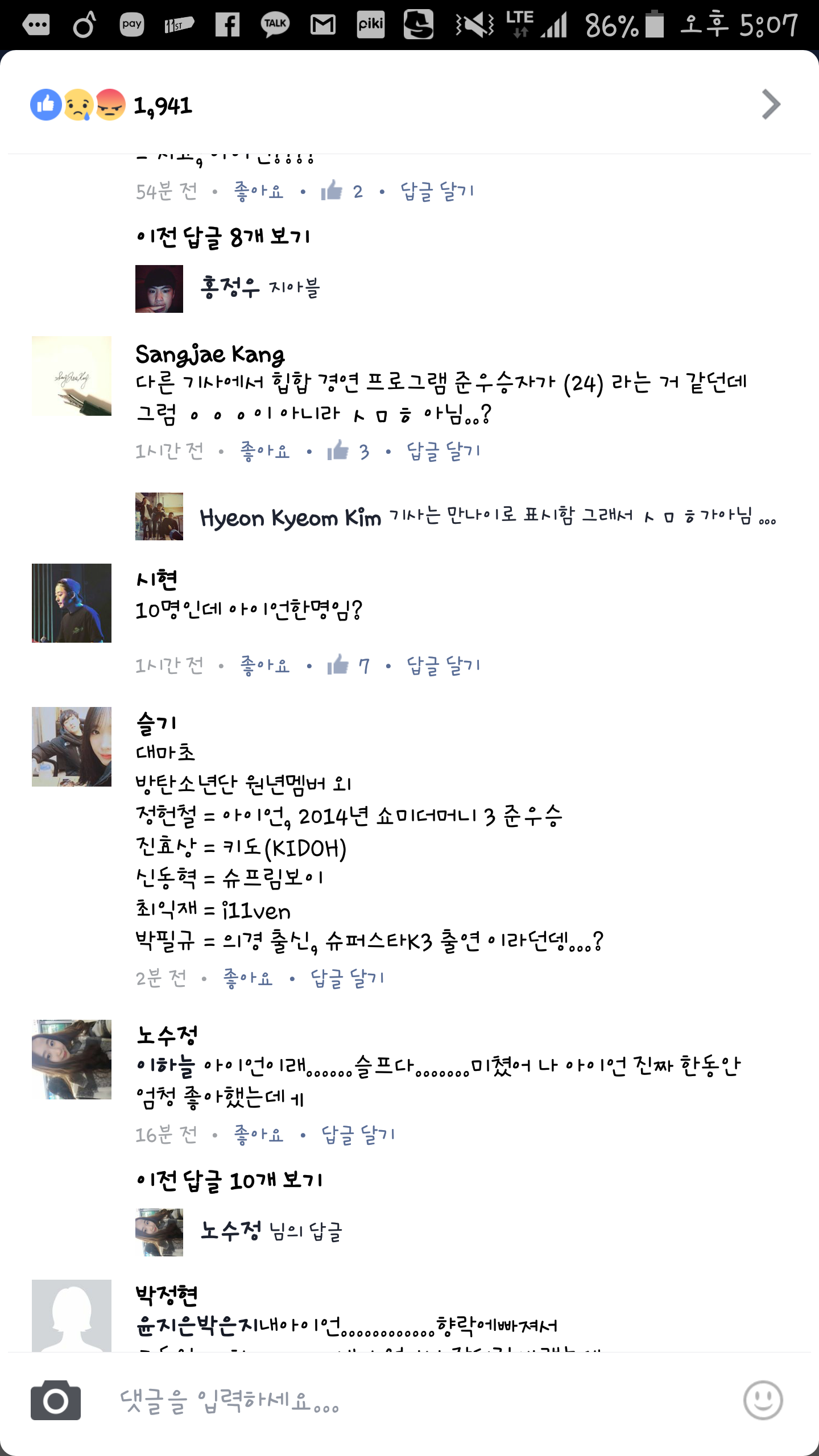819x1456 pixels.
Task: Expand 이전 답글 8개 보기 replies
Action: [x=223, y=237]
